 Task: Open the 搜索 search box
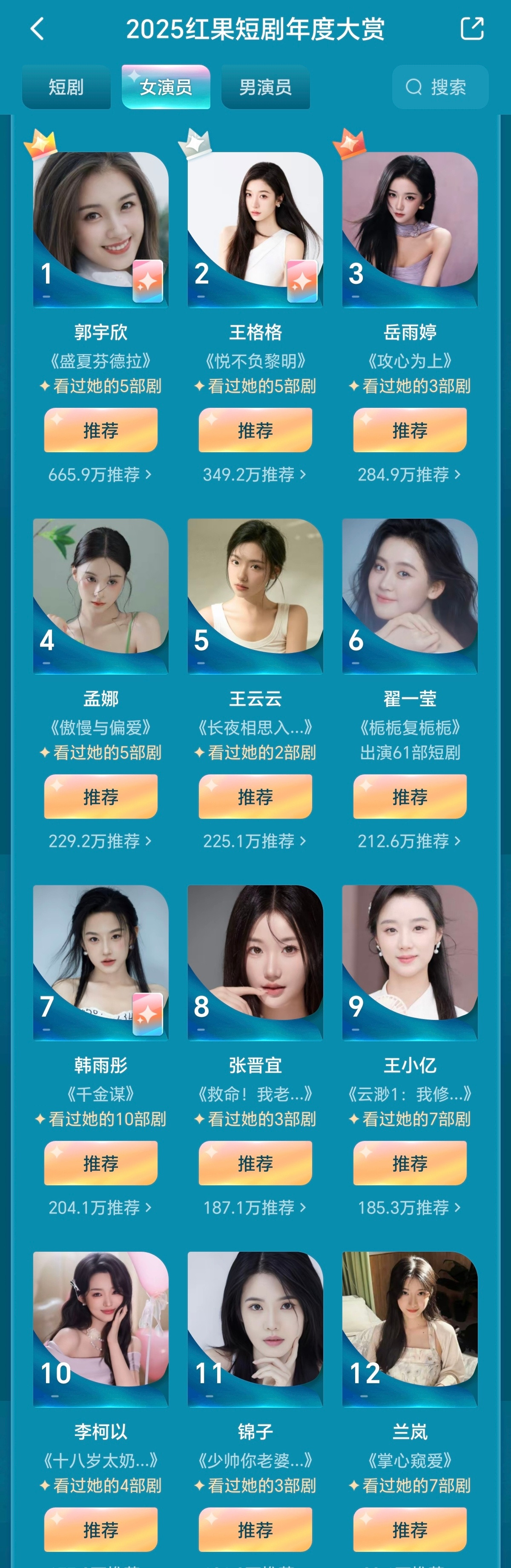(x=440, y=87)
